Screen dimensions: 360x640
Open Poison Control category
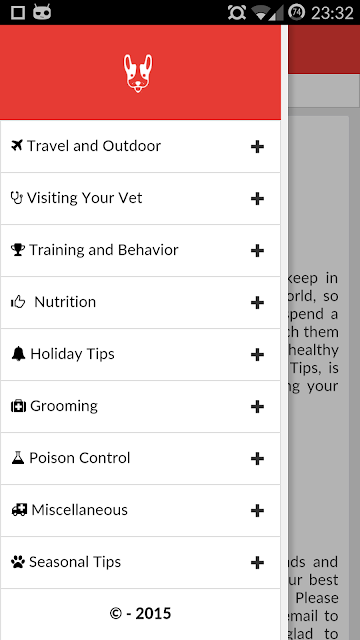pyautogui.click(x=140, y=458)
